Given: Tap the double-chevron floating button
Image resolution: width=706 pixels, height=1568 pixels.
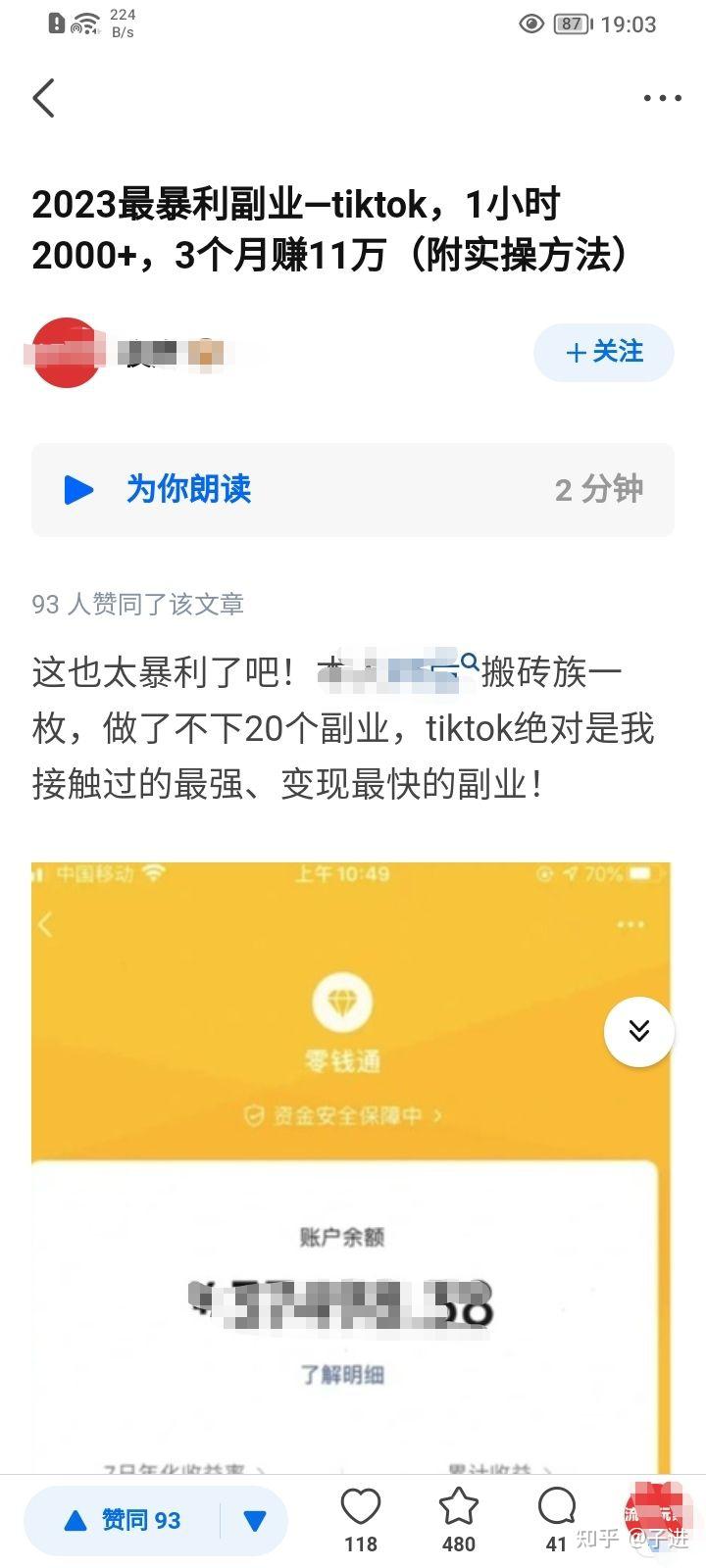Looking at the screenshot, I should click(638, 1031).
